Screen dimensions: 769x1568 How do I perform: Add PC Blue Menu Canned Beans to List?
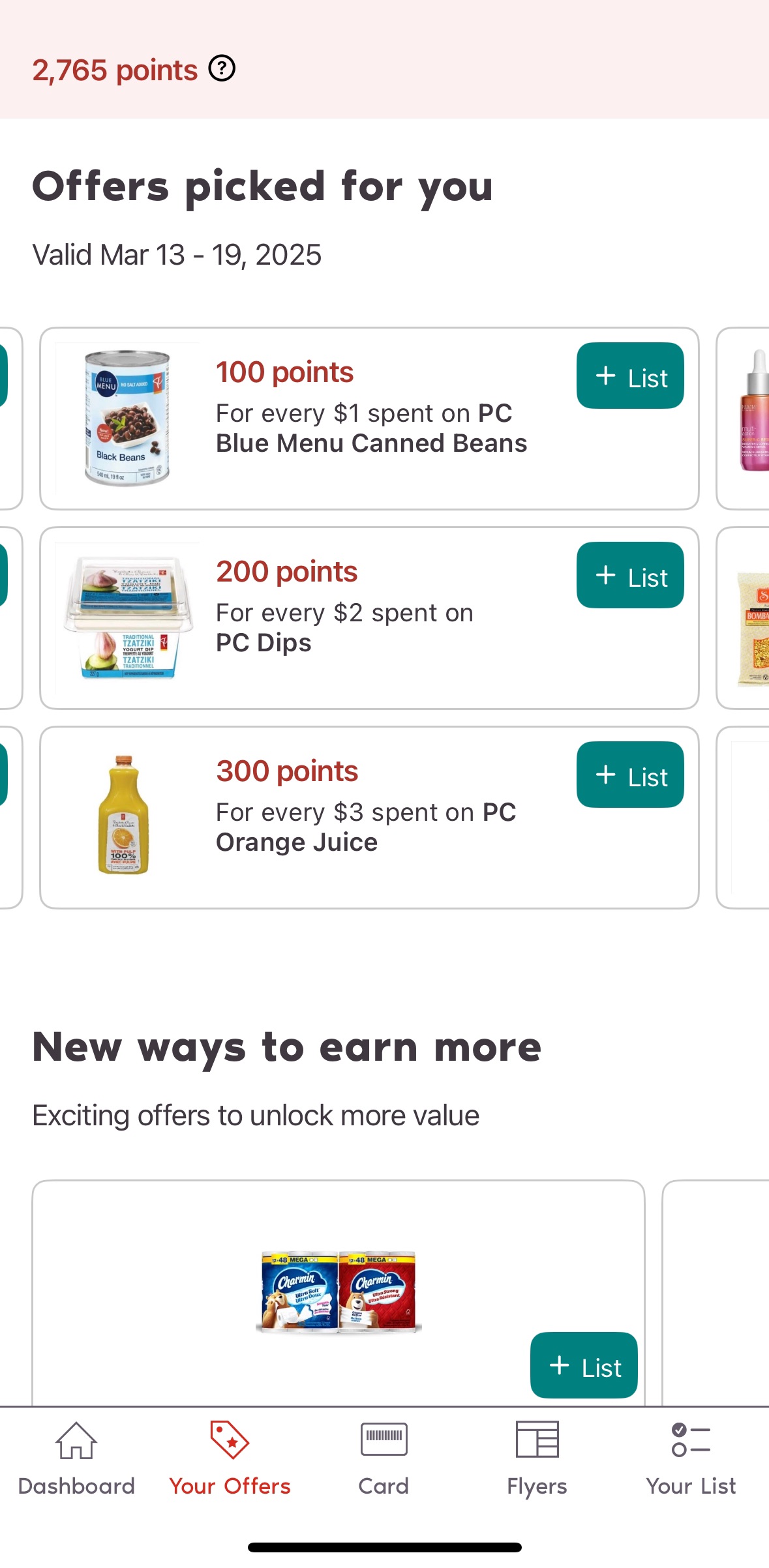point(629,376)
